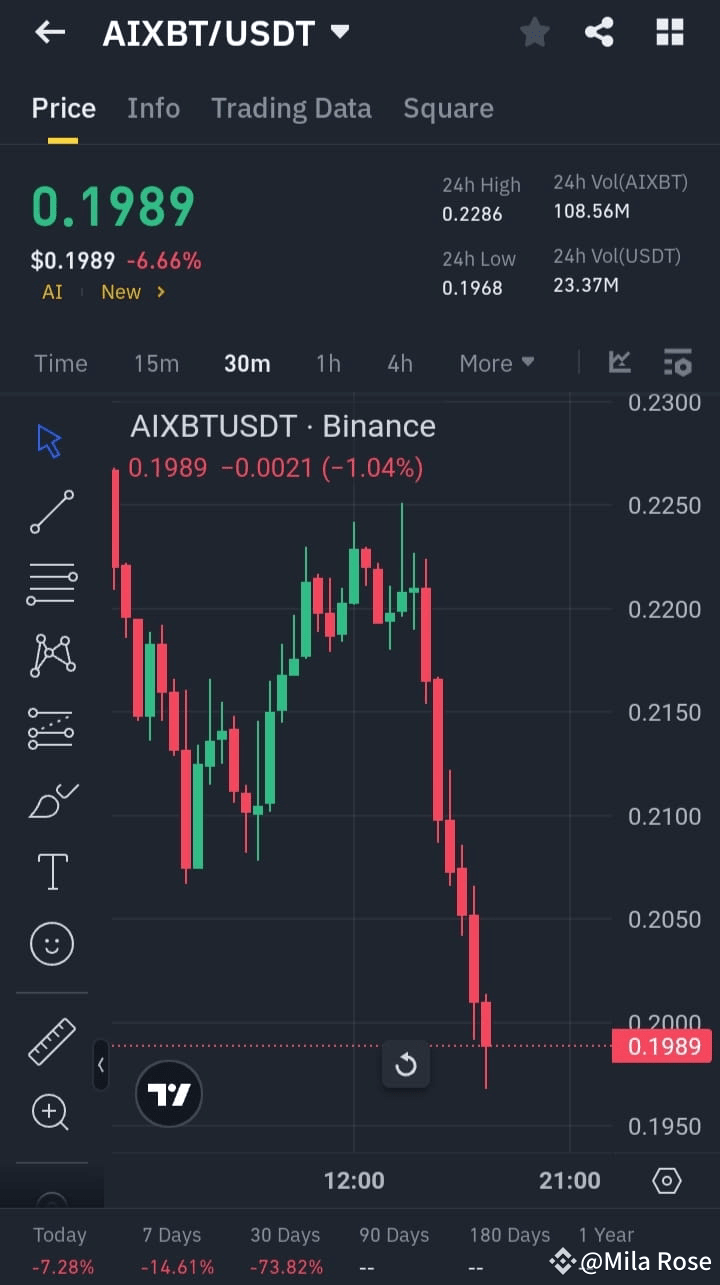
Task: Select the text annotation tool
Action: pyautogui.click(x=52, y=871)
